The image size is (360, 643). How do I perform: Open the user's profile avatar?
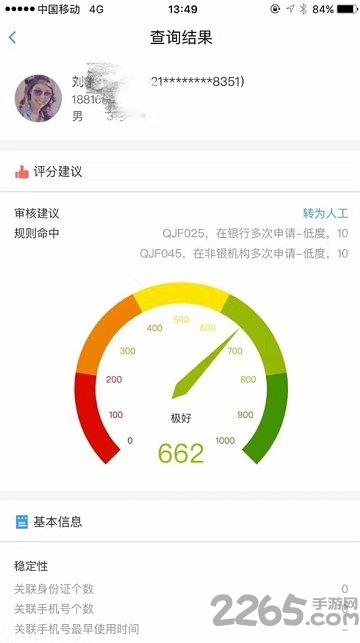tap(39, 98)
